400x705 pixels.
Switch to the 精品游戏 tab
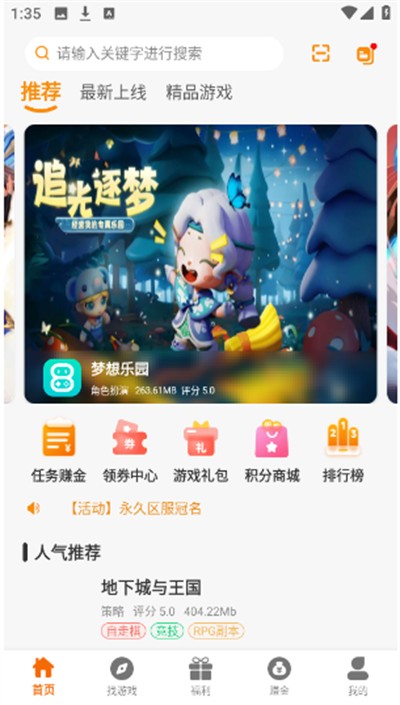click(199, 93)
